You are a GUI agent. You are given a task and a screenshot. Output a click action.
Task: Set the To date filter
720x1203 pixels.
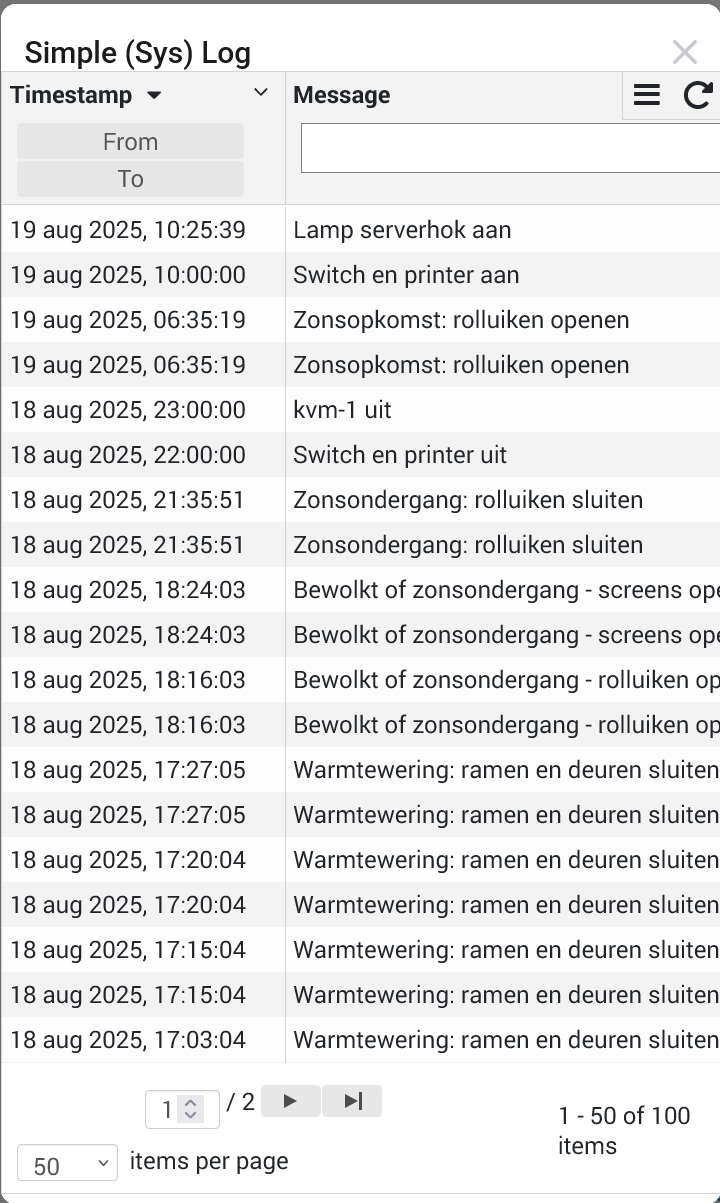130,179
